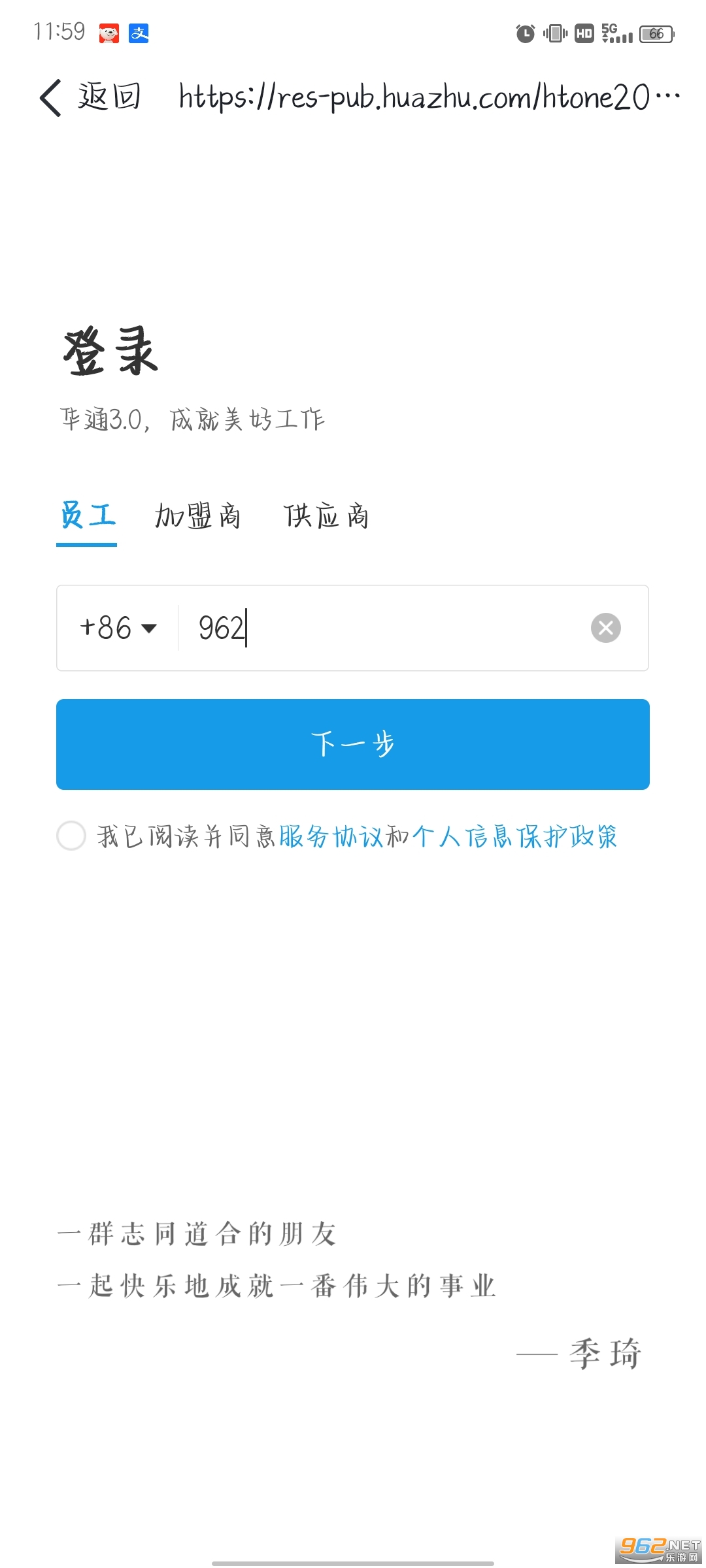This screenshot has width=706, height=1568.
Task: Tap the 下一步 button
Action: [353, 744]
